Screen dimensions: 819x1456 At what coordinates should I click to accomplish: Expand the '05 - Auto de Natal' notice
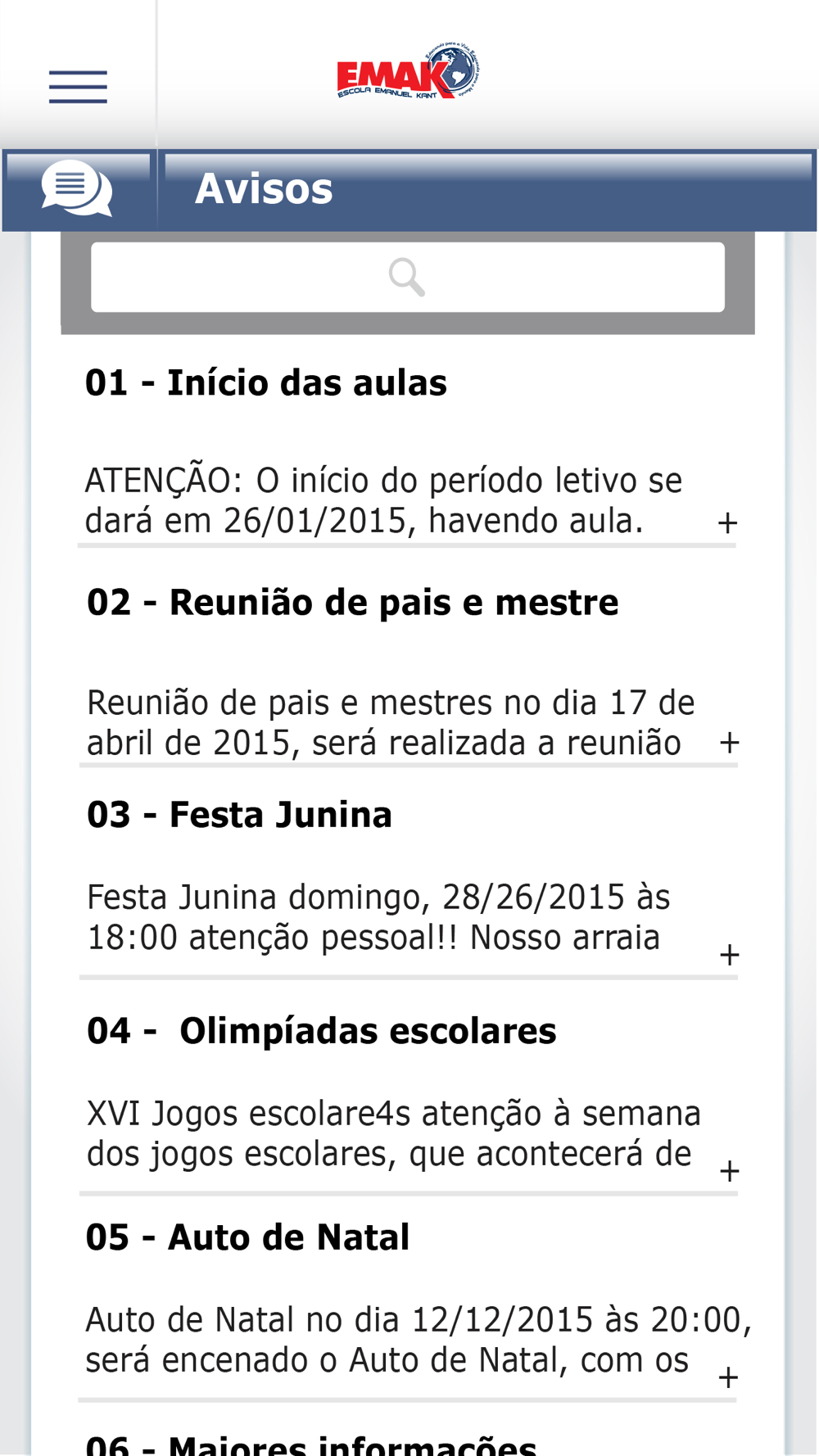click(x=727, y=1377)
